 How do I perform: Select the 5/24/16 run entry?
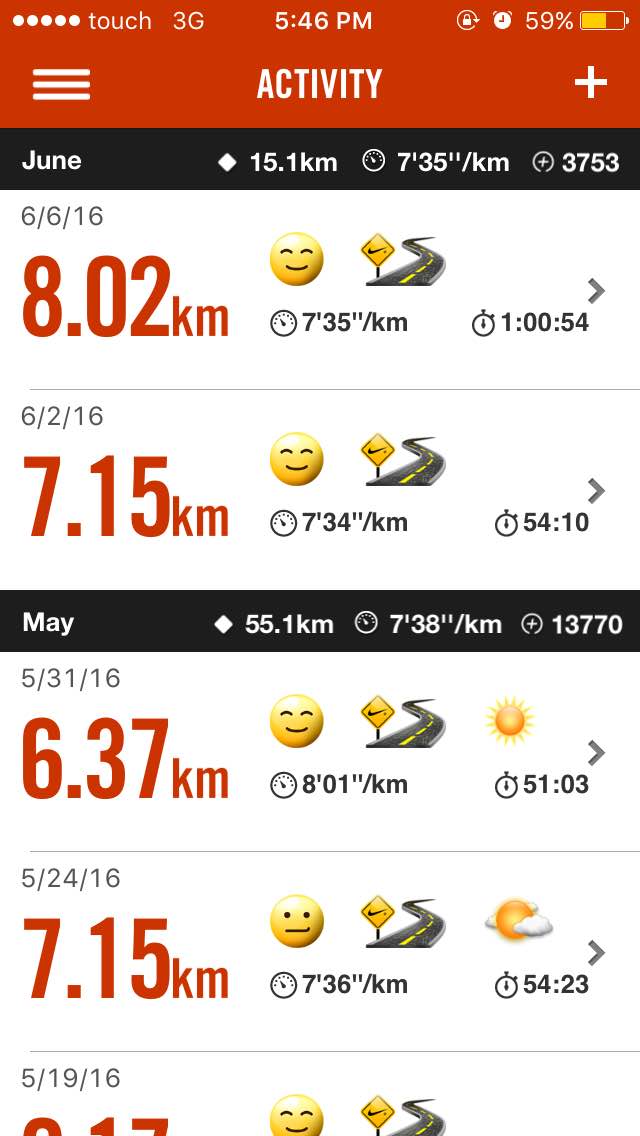(x=320, y=952)
